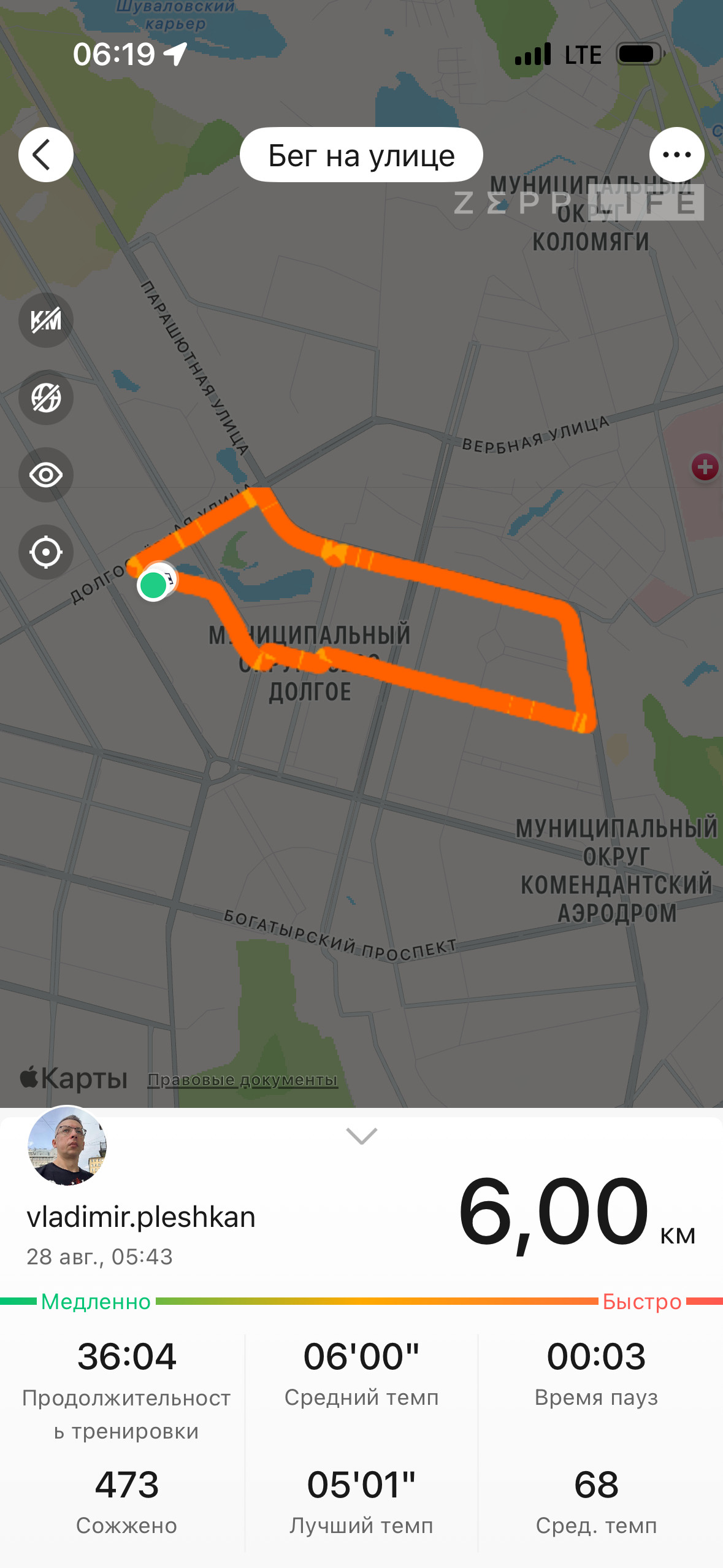Recenter the map on the route

(x=46, y=552)
